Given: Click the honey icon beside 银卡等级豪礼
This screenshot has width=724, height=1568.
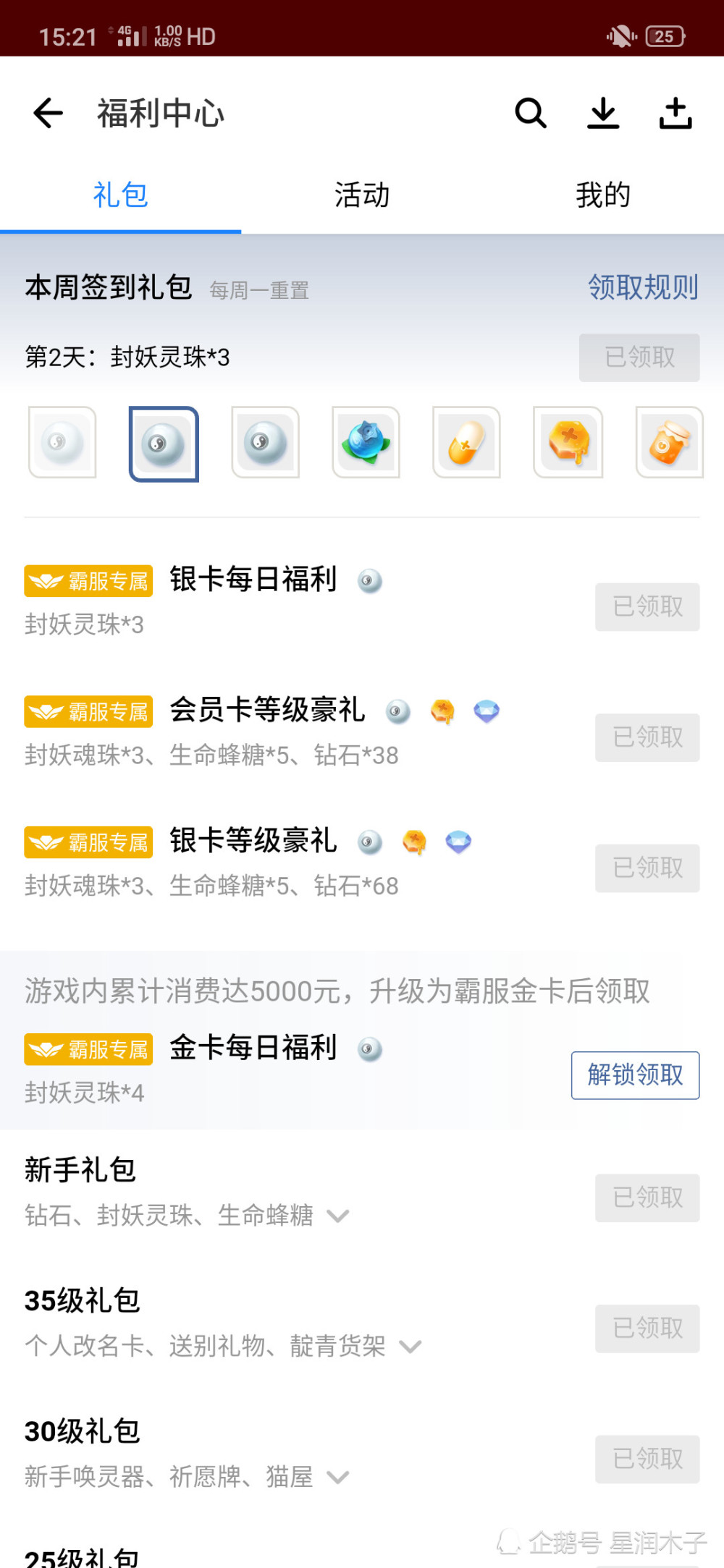Looking at the screenshot, I should [x=414, y=842].
